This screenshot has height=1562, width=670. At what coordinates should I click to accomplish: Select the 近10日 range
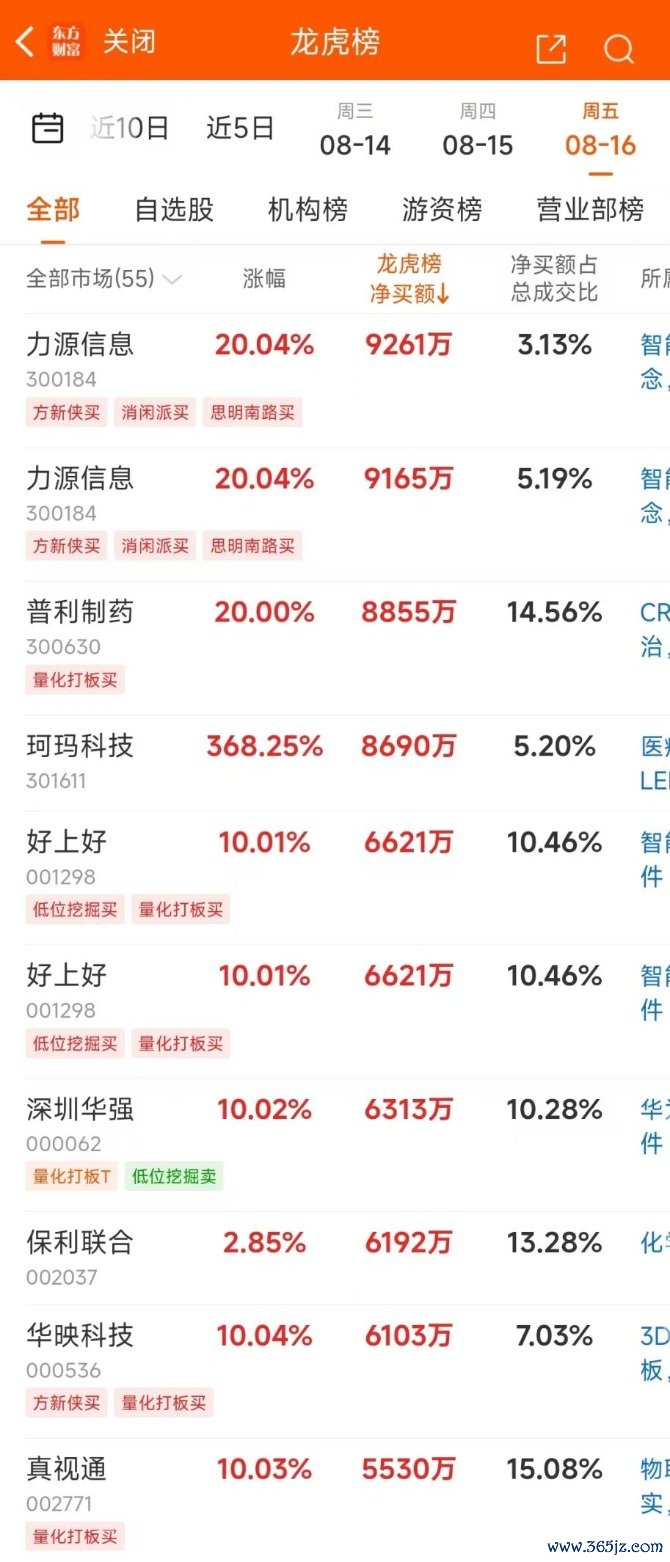130,128
